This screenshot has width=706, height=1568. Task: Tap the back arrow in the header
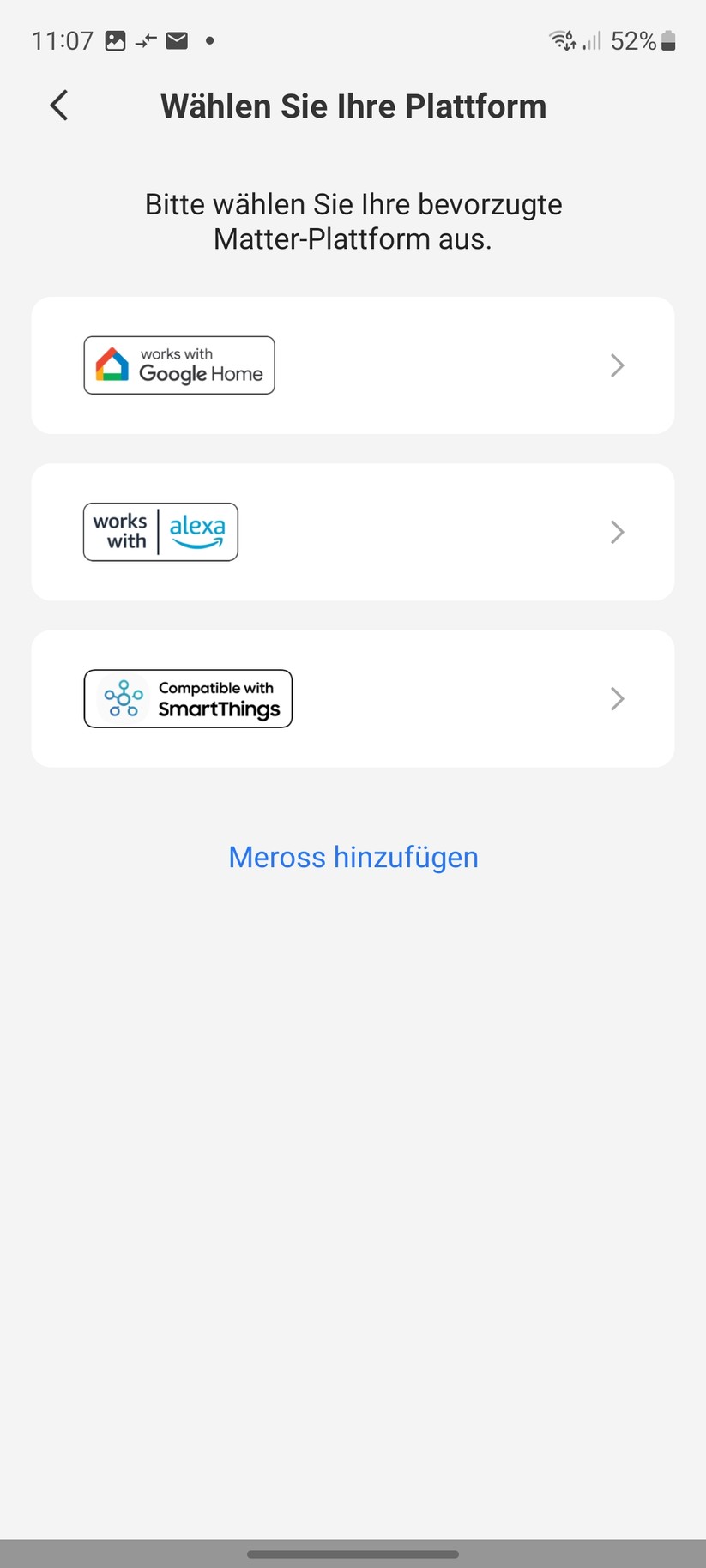pyautogui.click(x=57, y=105)
